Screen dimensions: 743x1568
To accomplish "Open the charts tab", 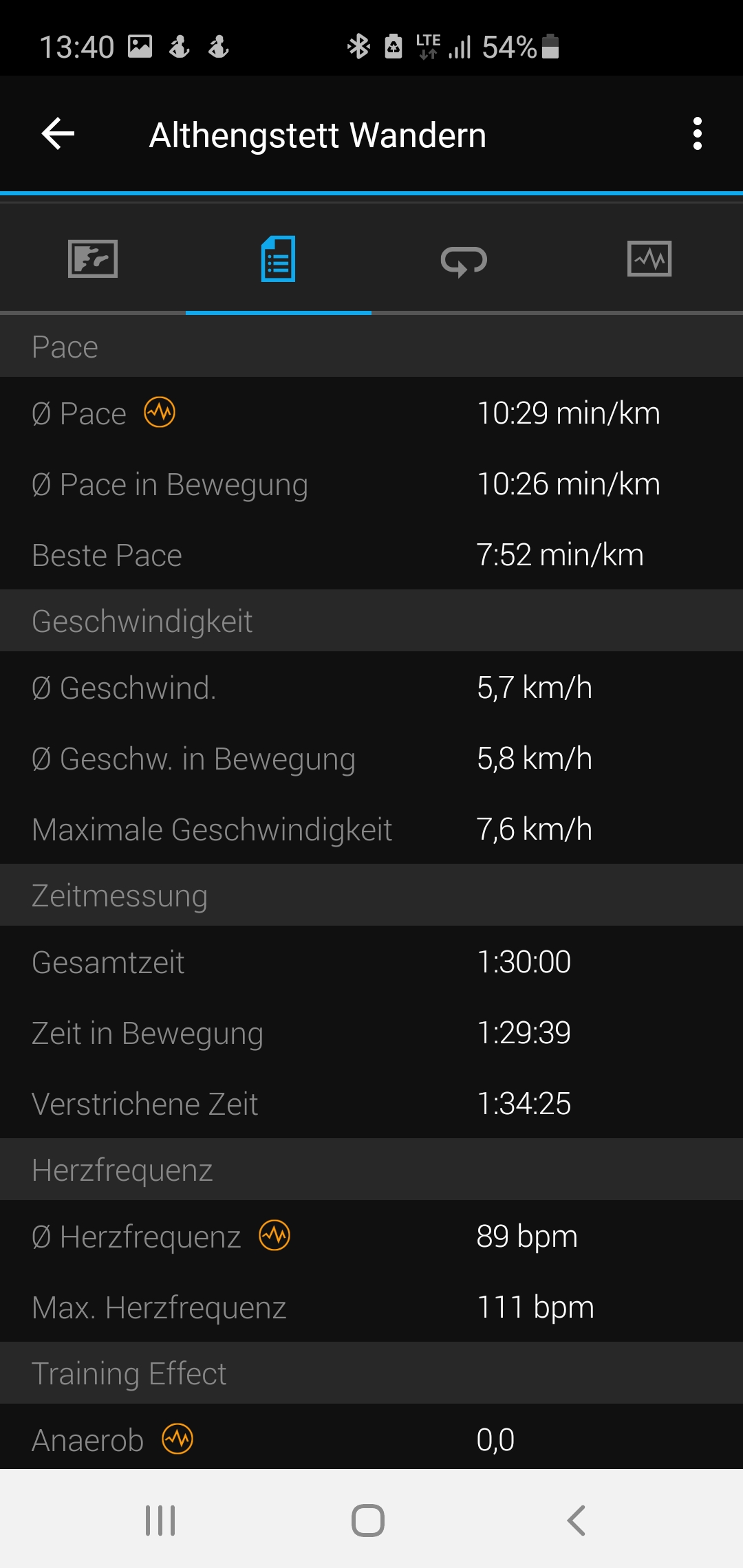I will pos(649,259).
